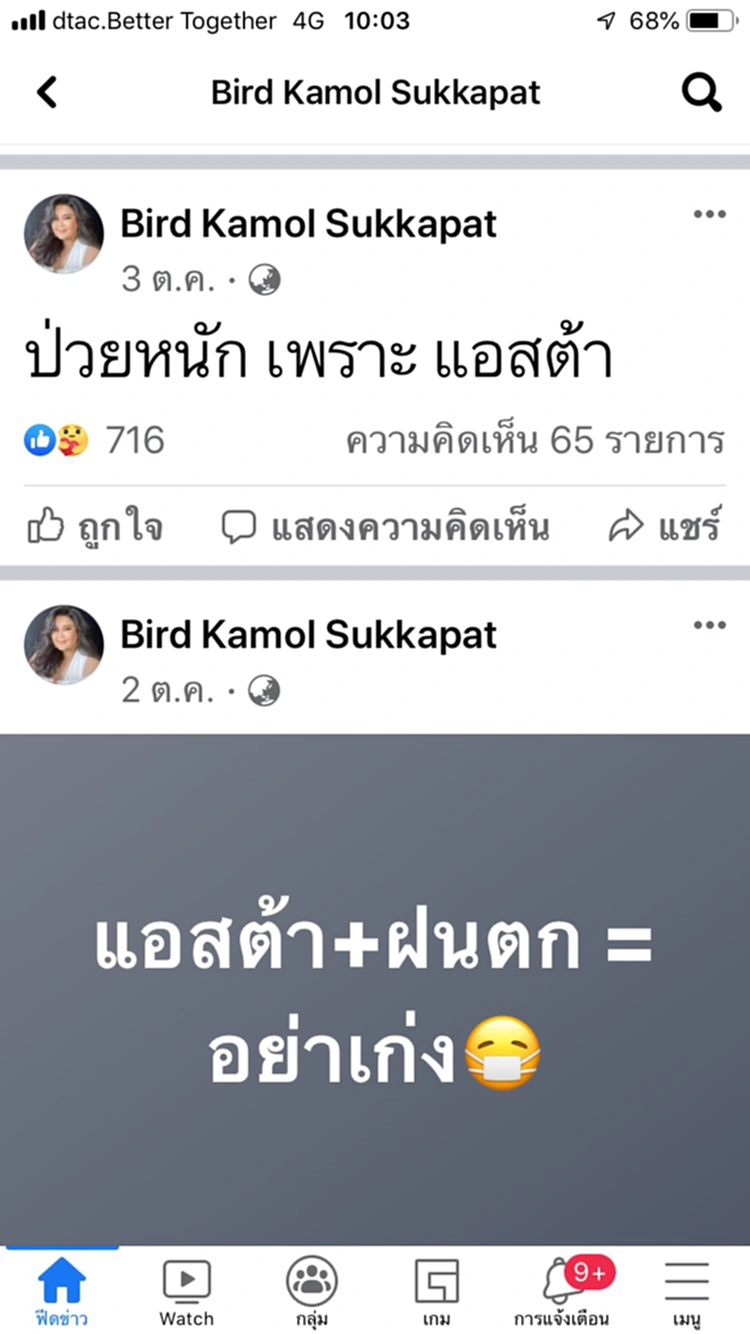Screen dimensions: 750x1334
Task: View the 65 comments on the post
Action: click(535, 441)
